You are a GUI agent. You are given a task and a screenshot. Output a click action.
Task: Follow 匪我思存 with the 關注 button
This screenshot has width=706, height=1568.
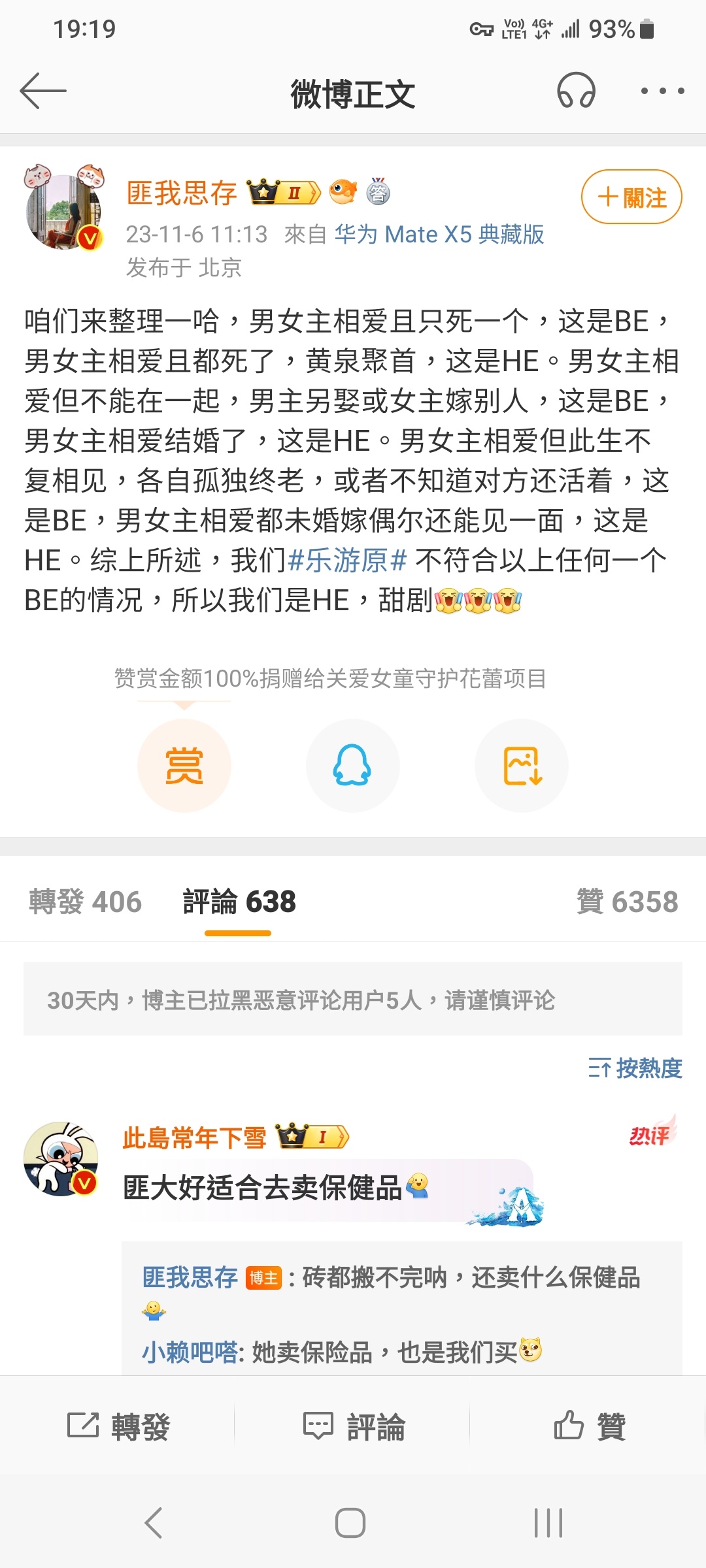(631, 197)
